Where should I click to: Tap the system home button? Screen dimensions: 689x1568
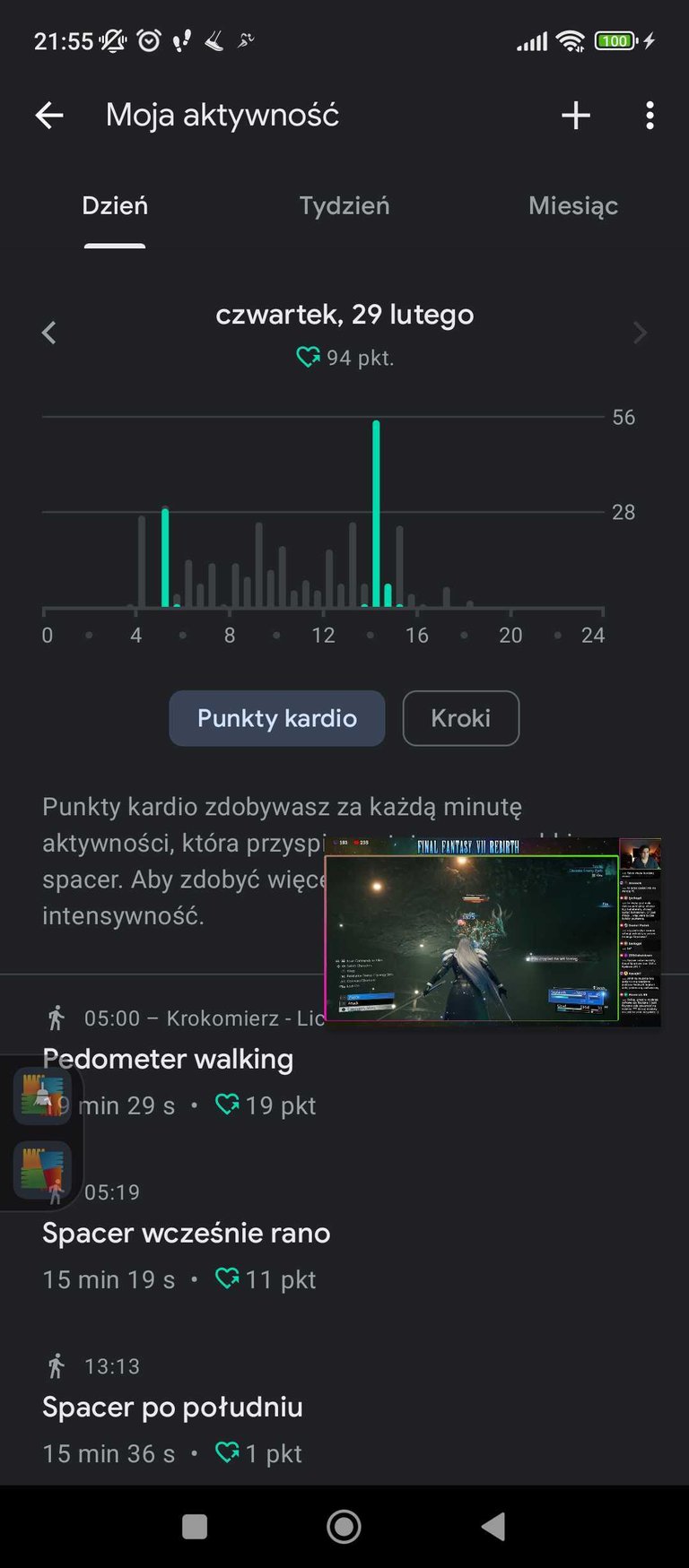tap(344, 1526)
